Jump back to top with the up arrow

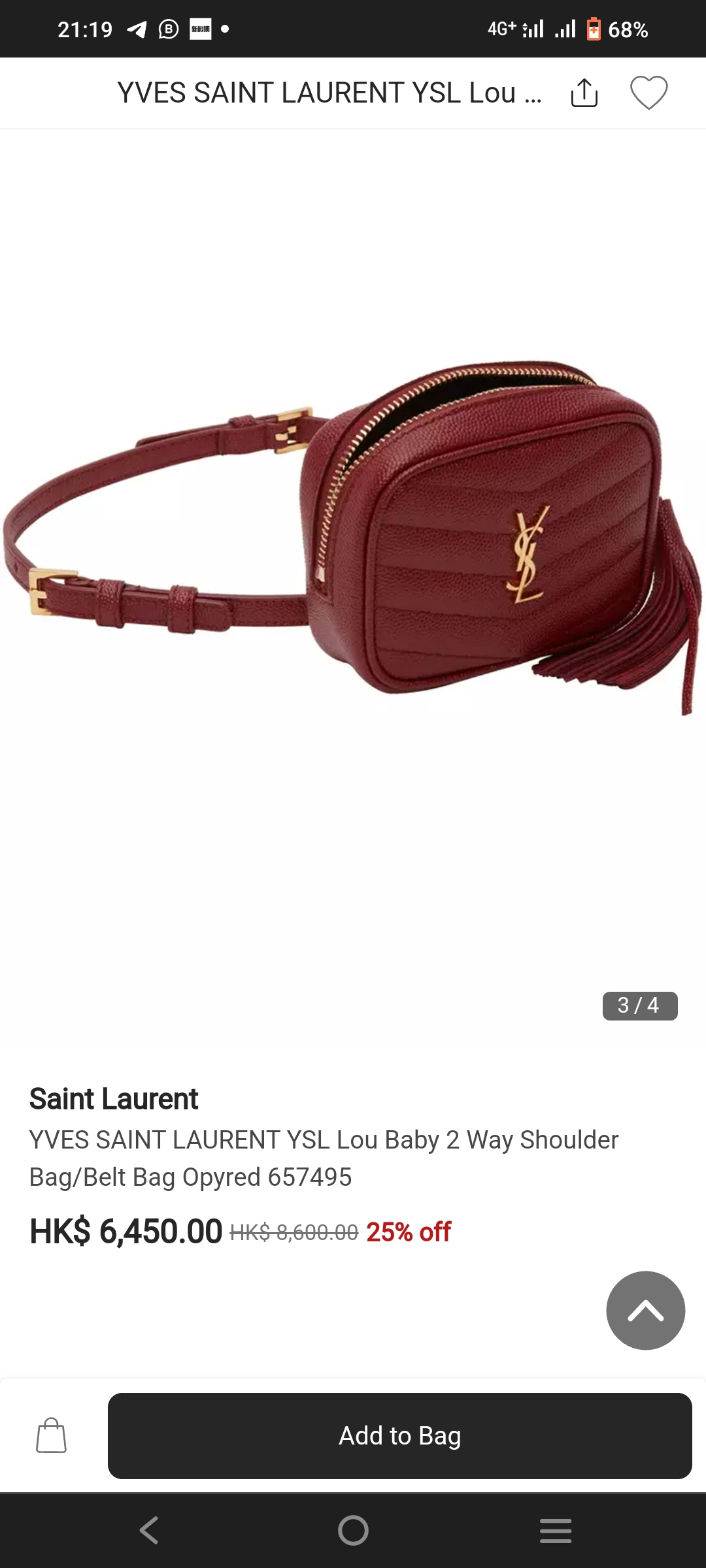tap(645, 1310)
